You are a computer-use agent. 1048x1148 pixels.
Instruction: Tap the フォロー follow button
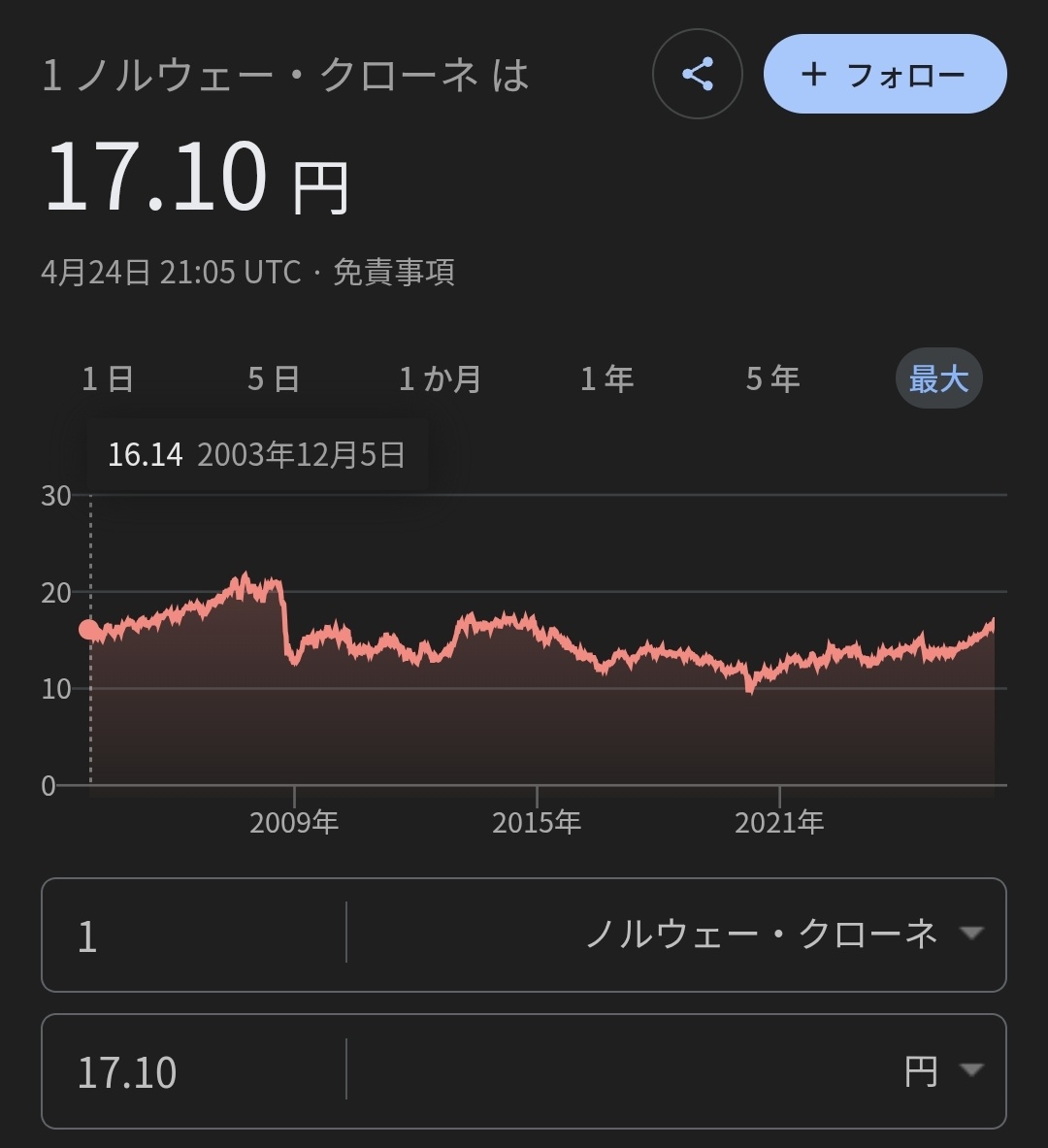tap(884, 75)
